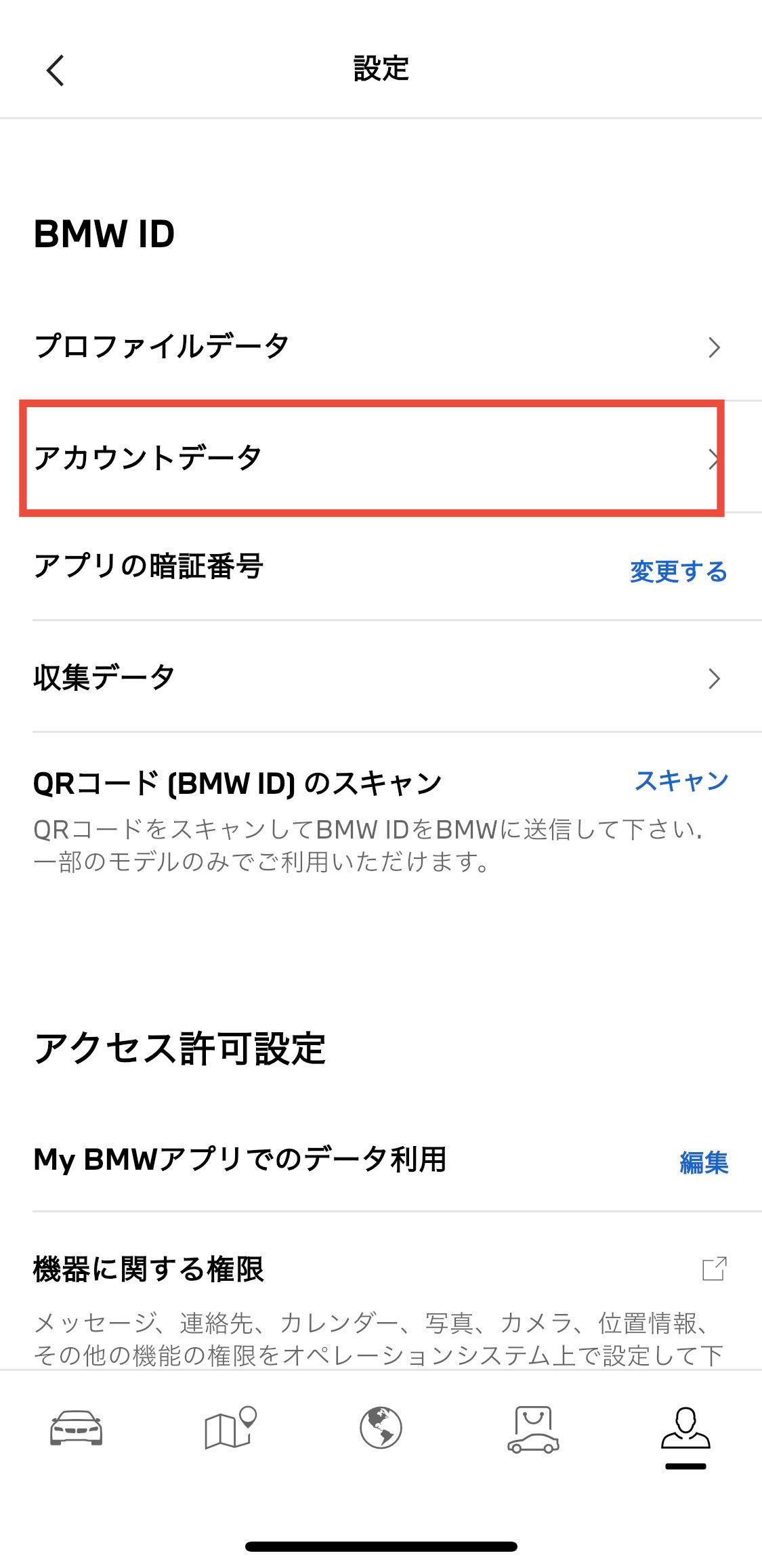
Task: Open プロファイルデータ settings
Action: coord(379,347)
